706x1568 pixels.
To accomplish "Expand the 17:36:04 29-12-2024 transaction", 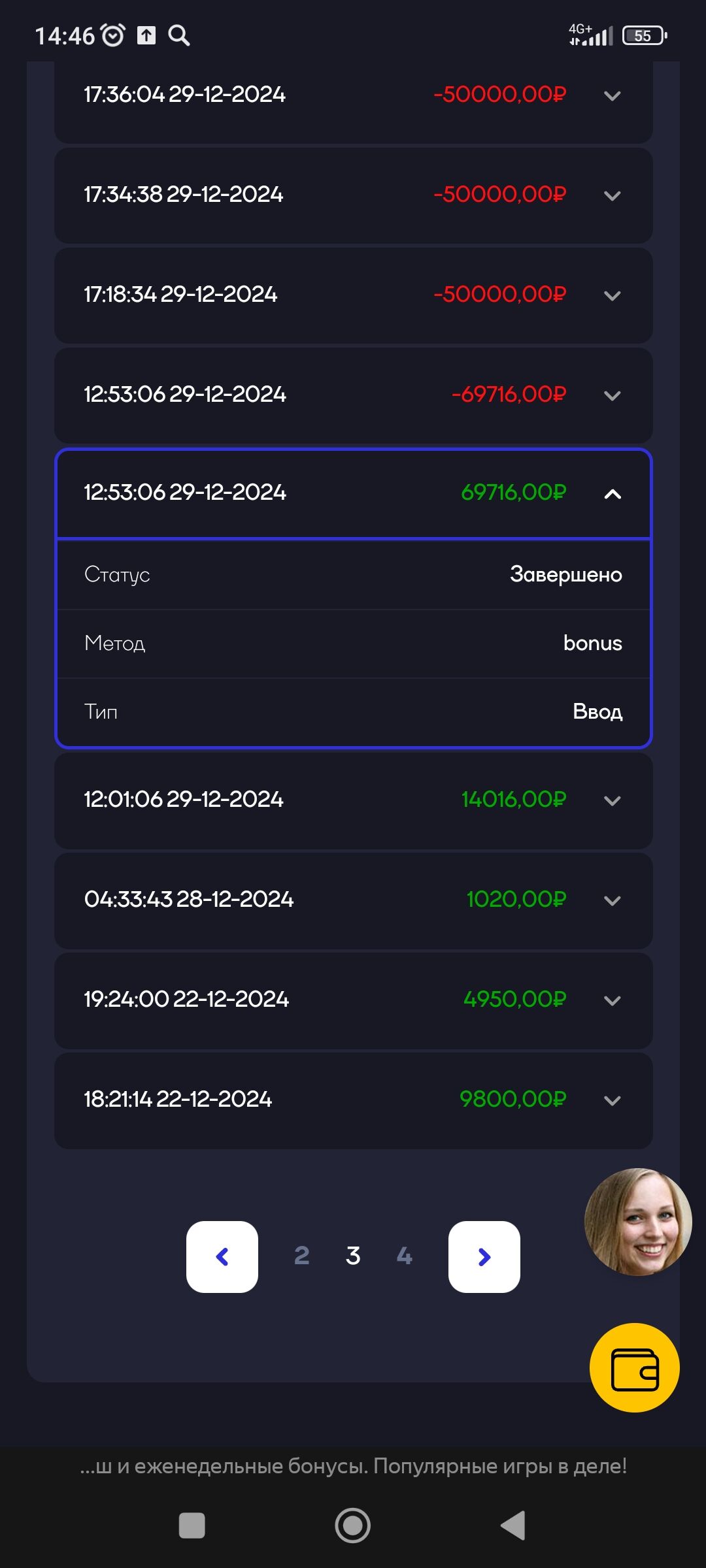I will click(x=612, y=95).
